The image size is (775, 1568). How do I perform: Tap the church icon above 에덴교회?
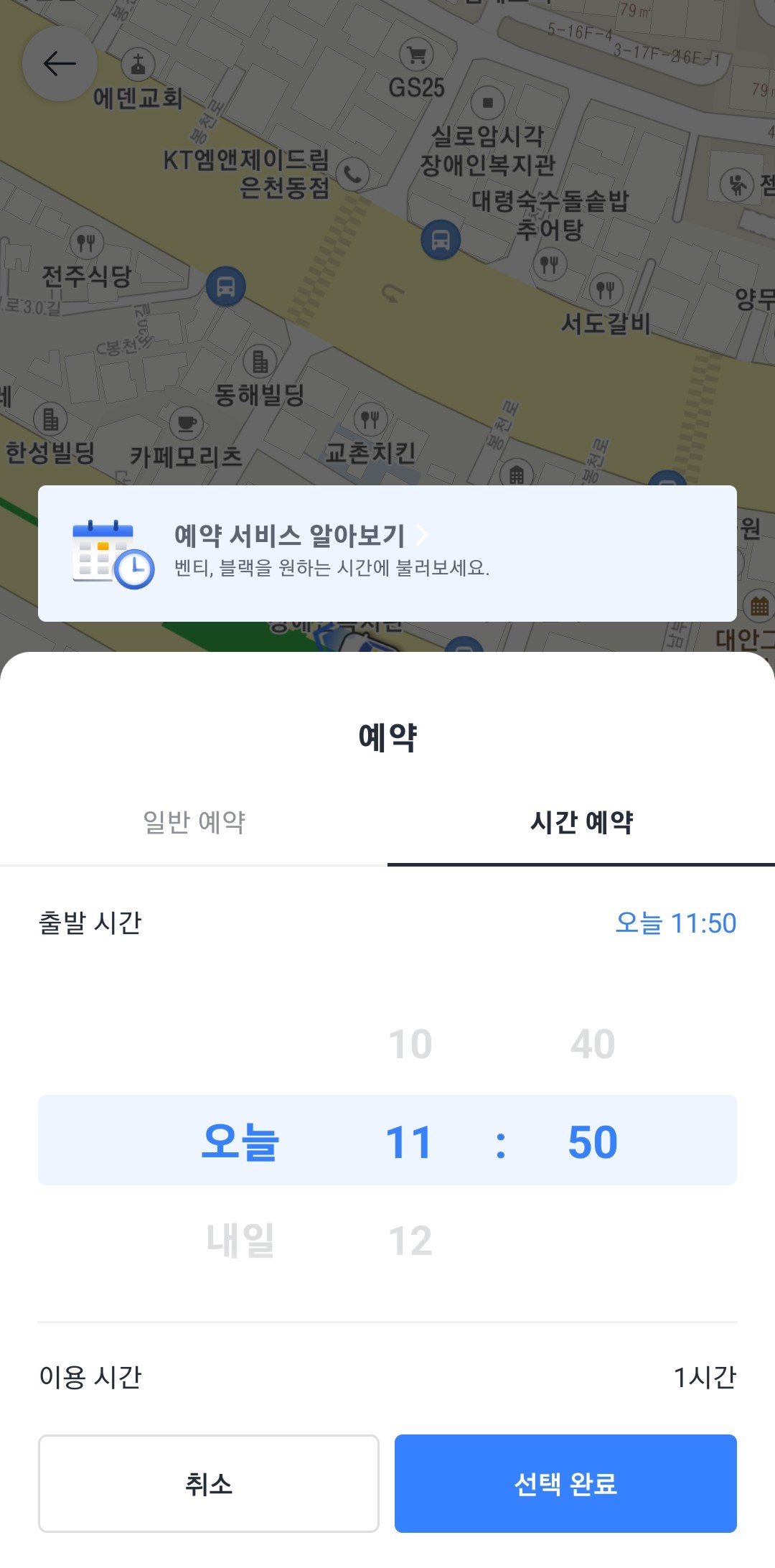[138, 63]
